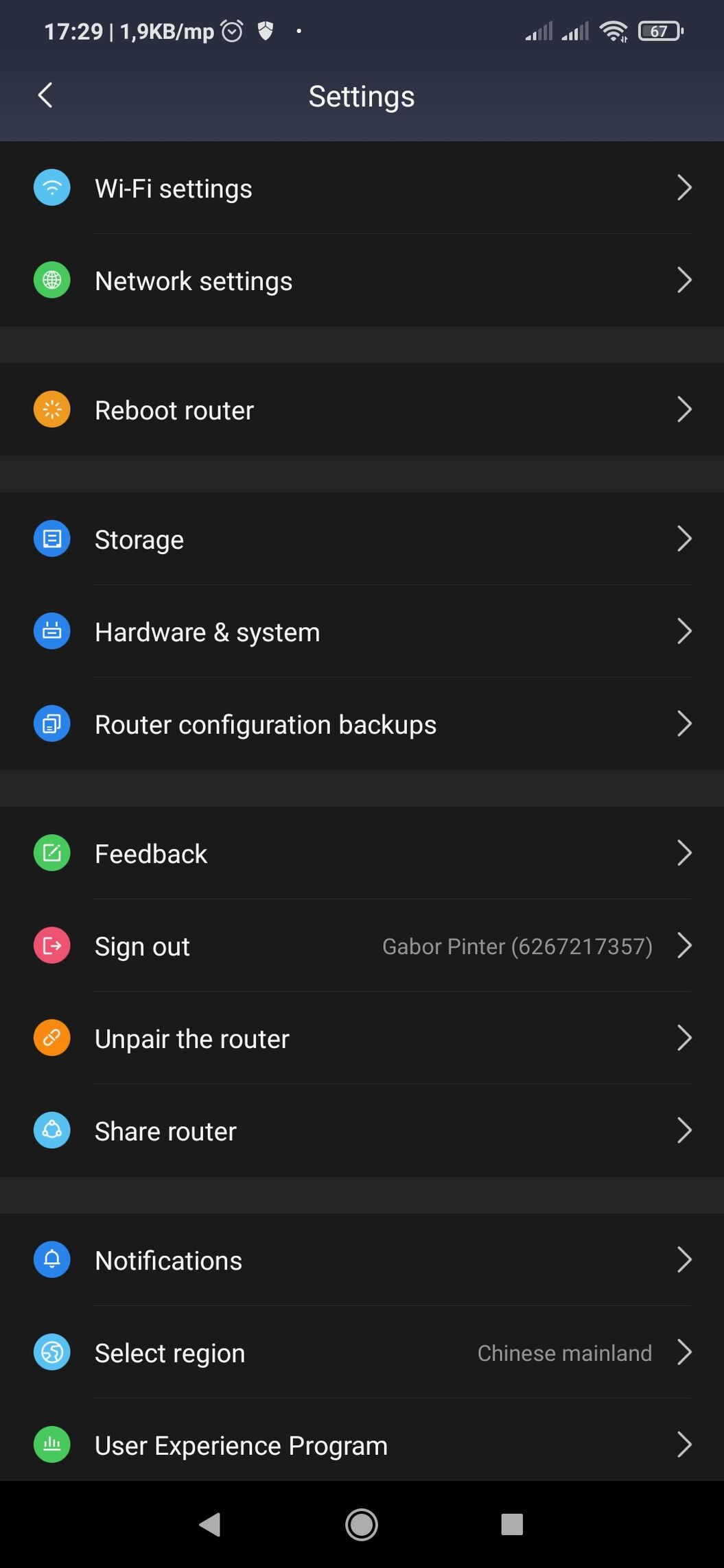Screen dimensions: 724x1568
Task: Open User Experience Program
Action: (362, 1445)
